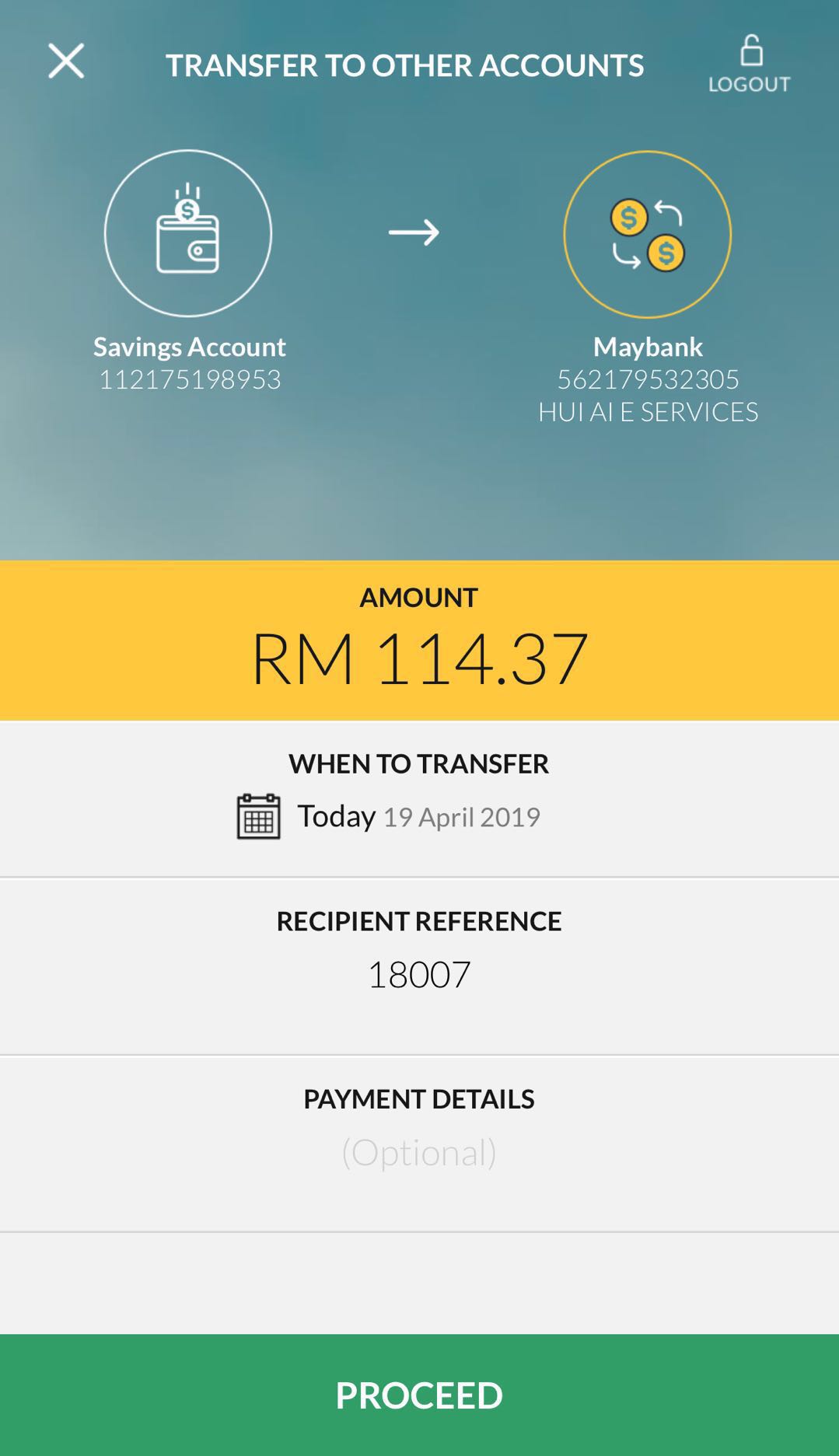Image resolution: width=839 pixels, height=1456 pixels.
Task: Select the Savings Account source circle
Action: 188,234
